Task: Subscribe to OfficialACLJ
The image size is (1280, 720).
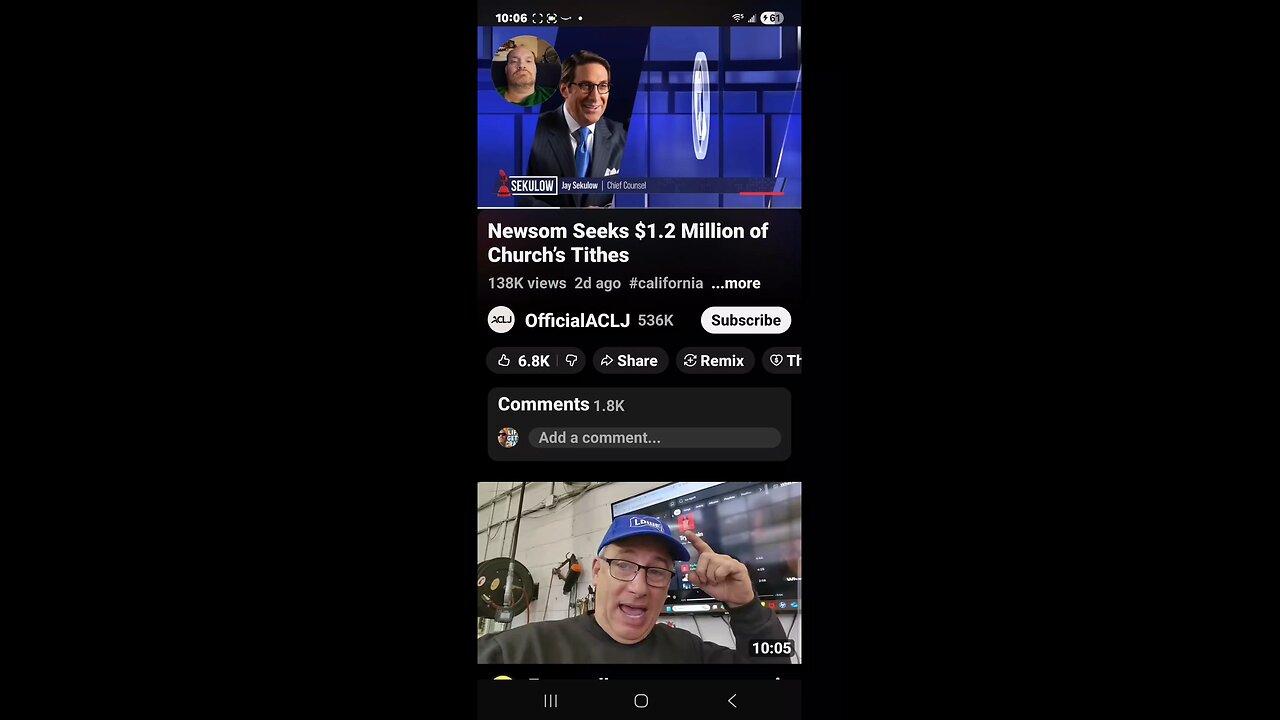Action: click(745, 320)
